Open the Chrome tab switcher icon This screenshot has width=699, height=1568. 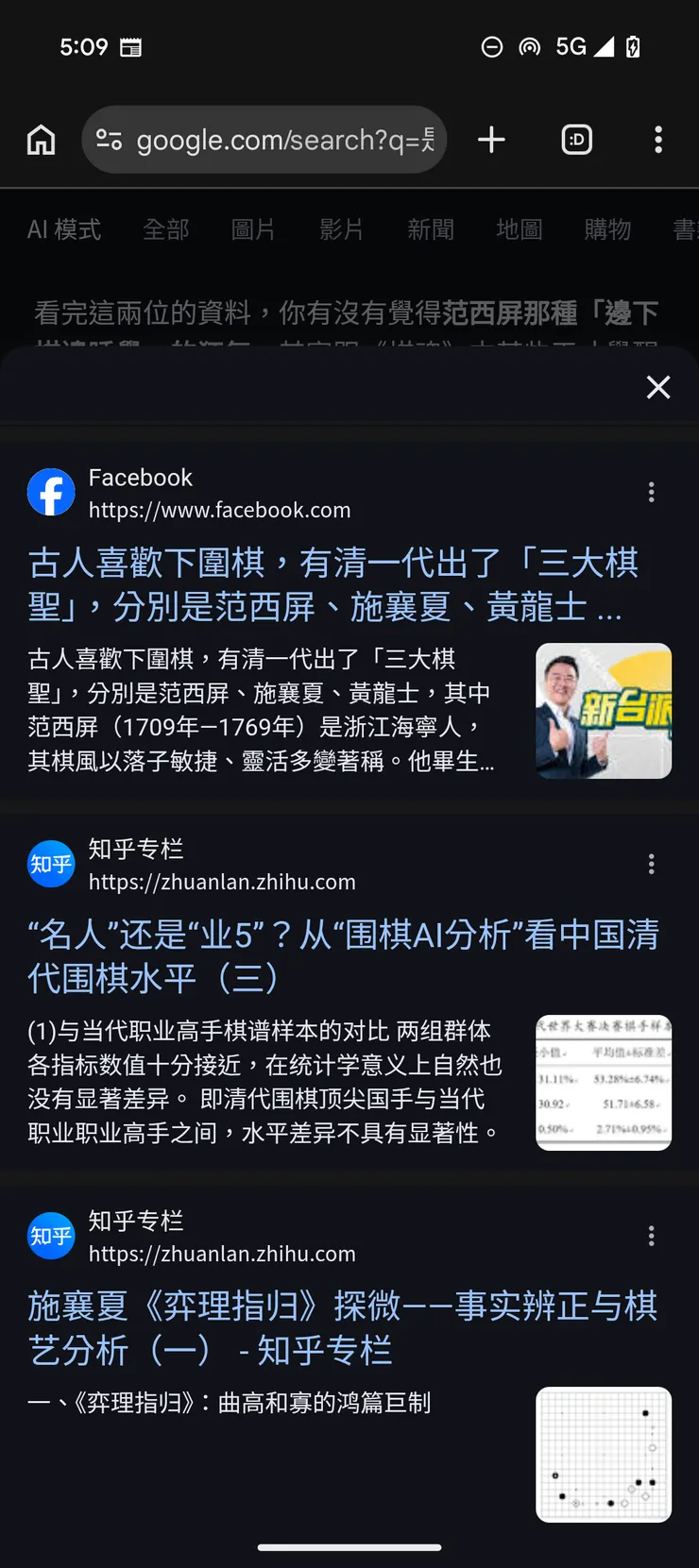point(576,139)
